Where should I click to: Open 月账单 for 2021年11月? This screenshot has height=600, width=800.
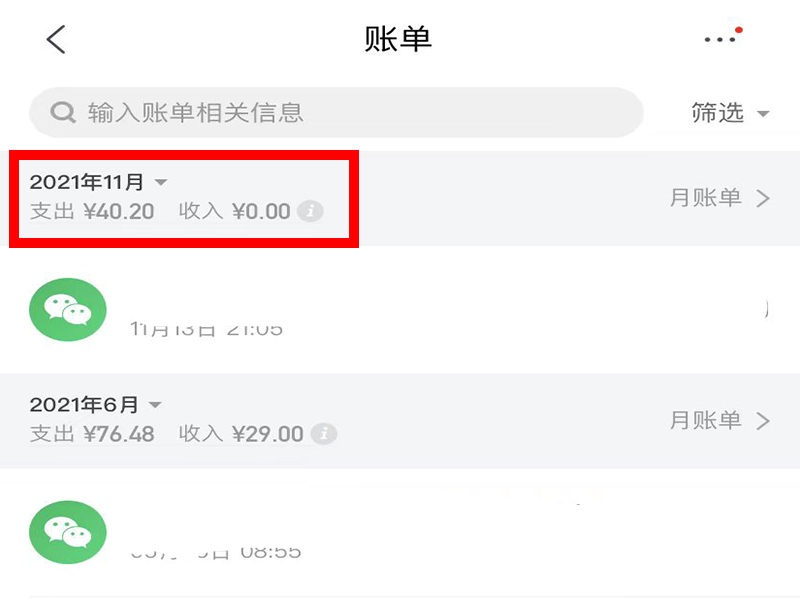(x=719, y=198)
